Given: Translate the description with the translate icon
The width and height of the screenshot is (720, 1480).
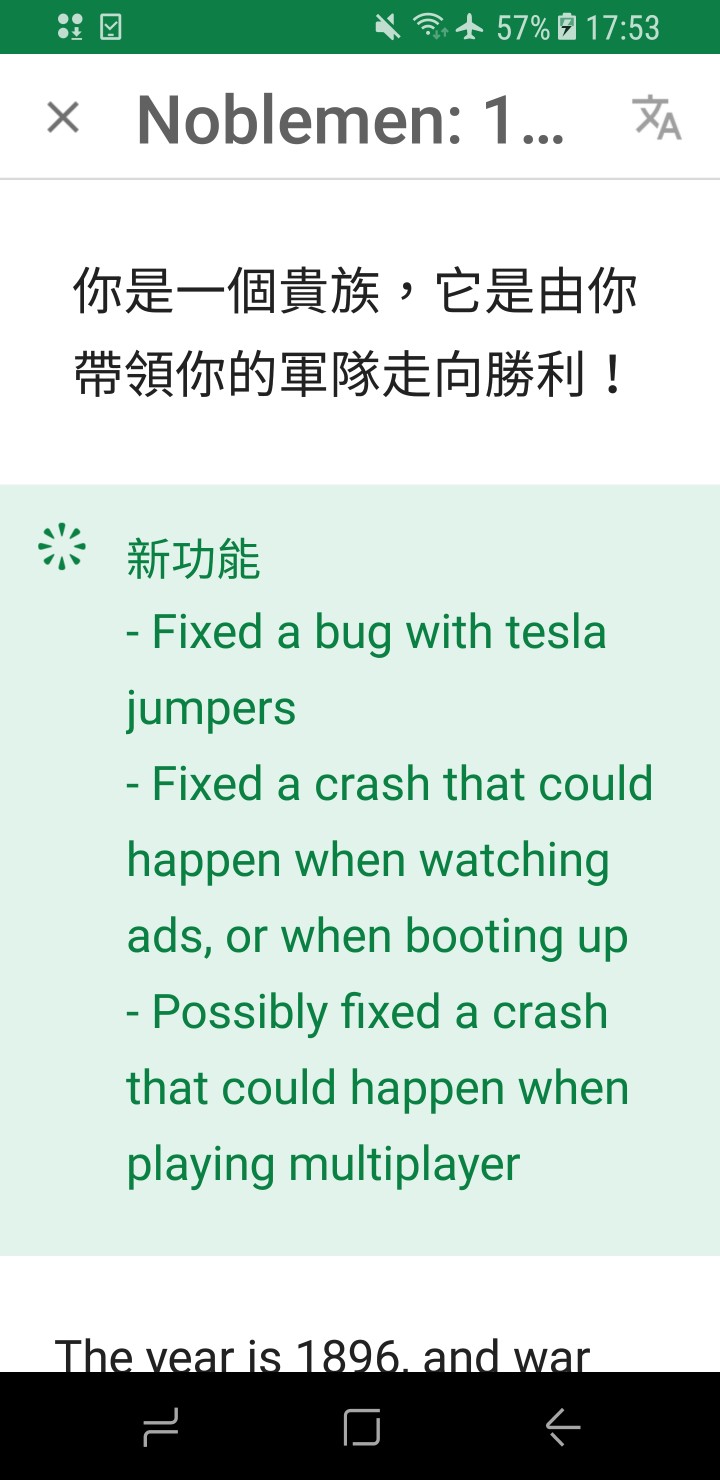Looking at the screenshot, I should (657, 118).
